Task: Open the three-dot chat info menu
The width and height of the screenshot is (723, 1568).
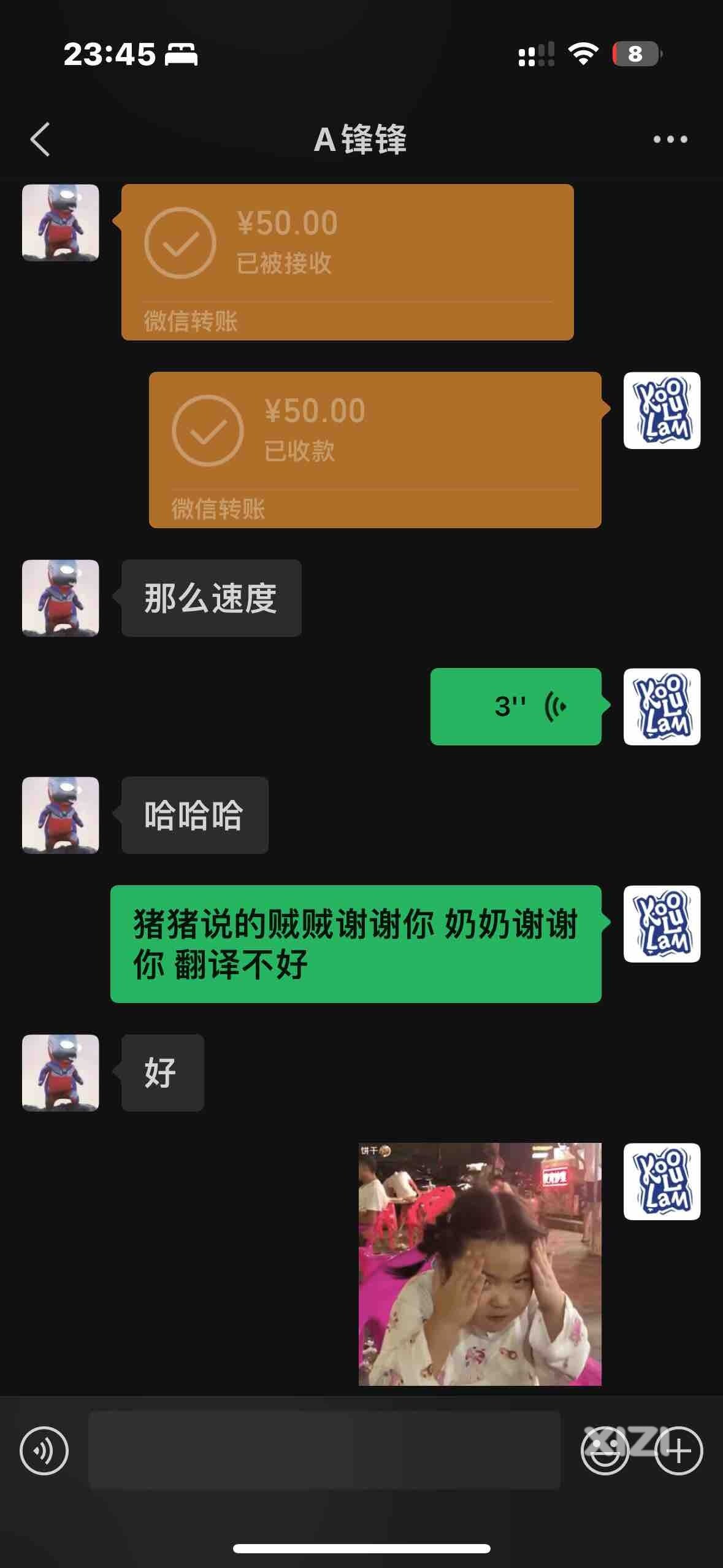Action: 670,139
